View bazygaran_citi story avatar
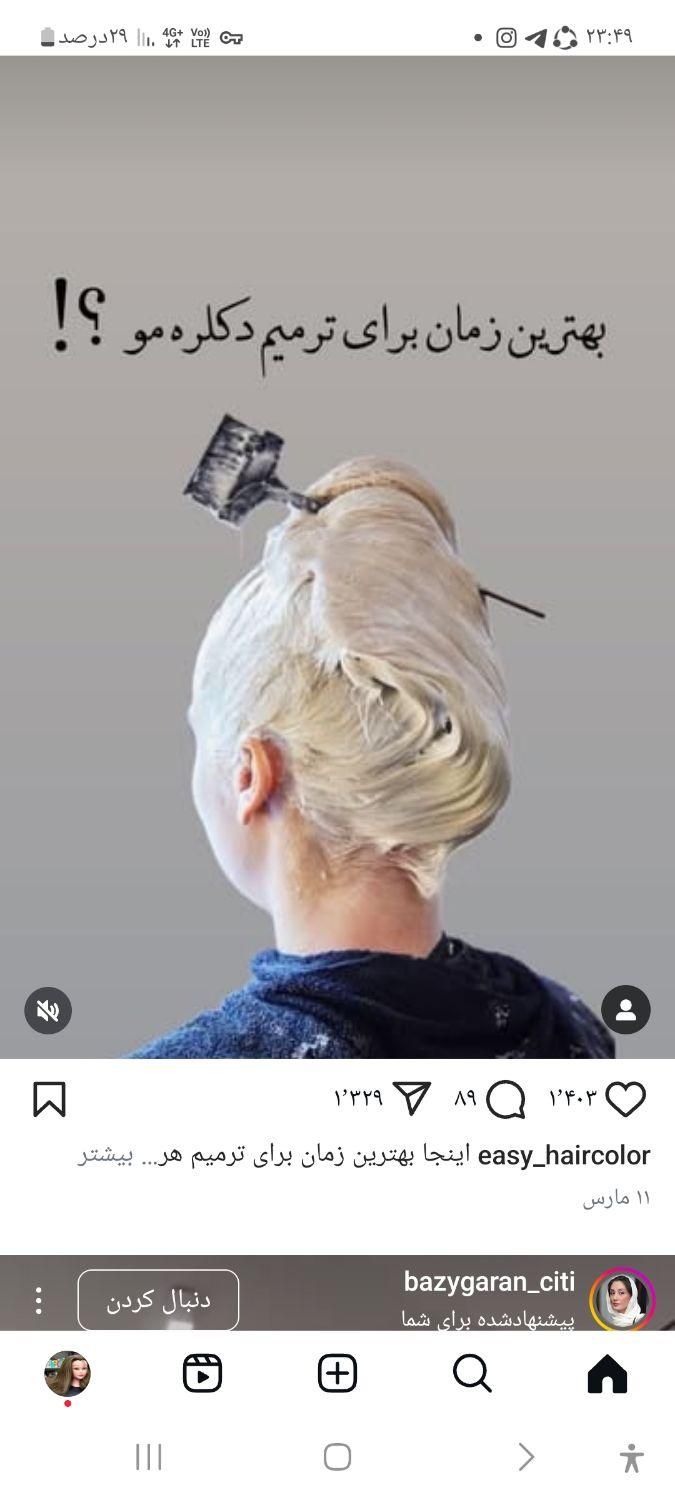Image resolution: width=675 pixels, height=1500 pixels. pos(622,1300)
